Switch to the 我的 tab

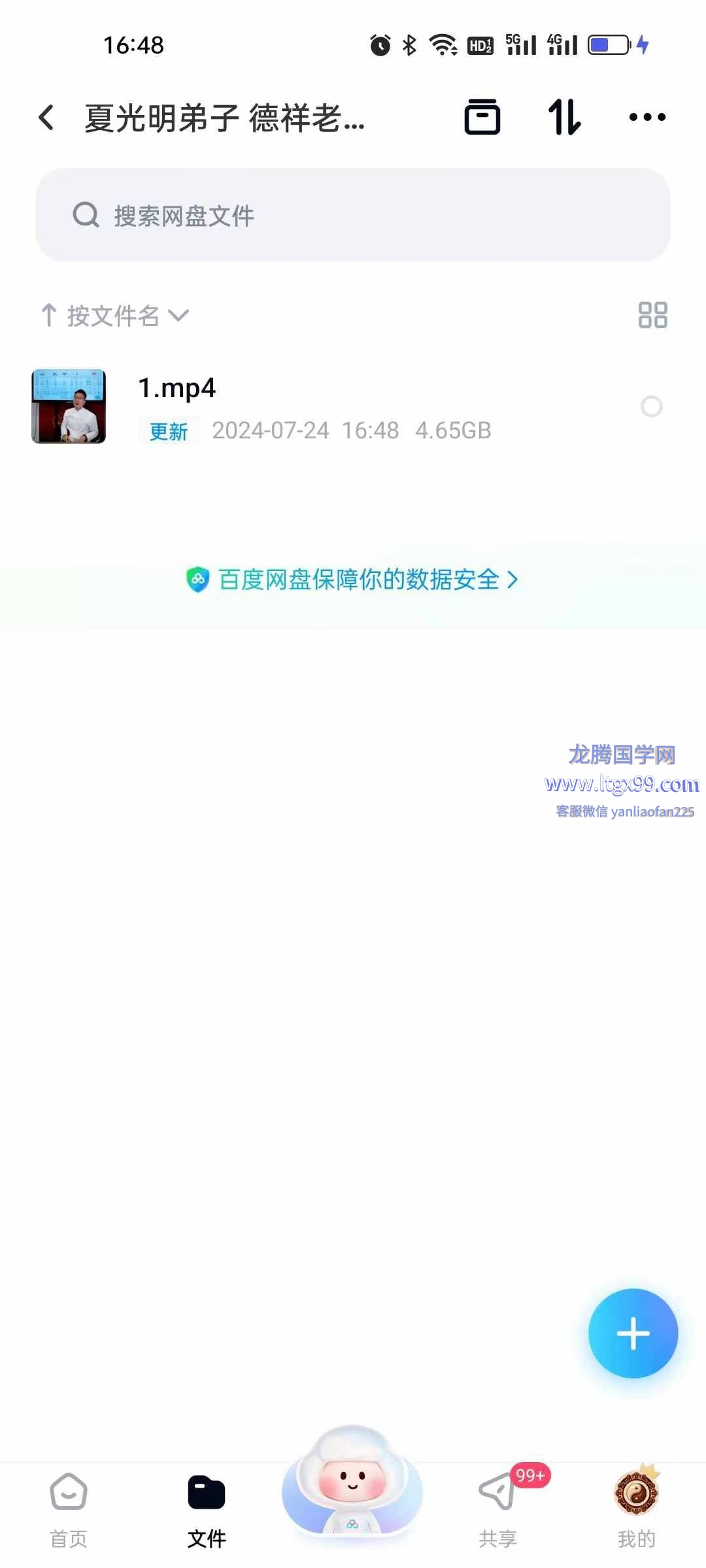click(636, 1509)
